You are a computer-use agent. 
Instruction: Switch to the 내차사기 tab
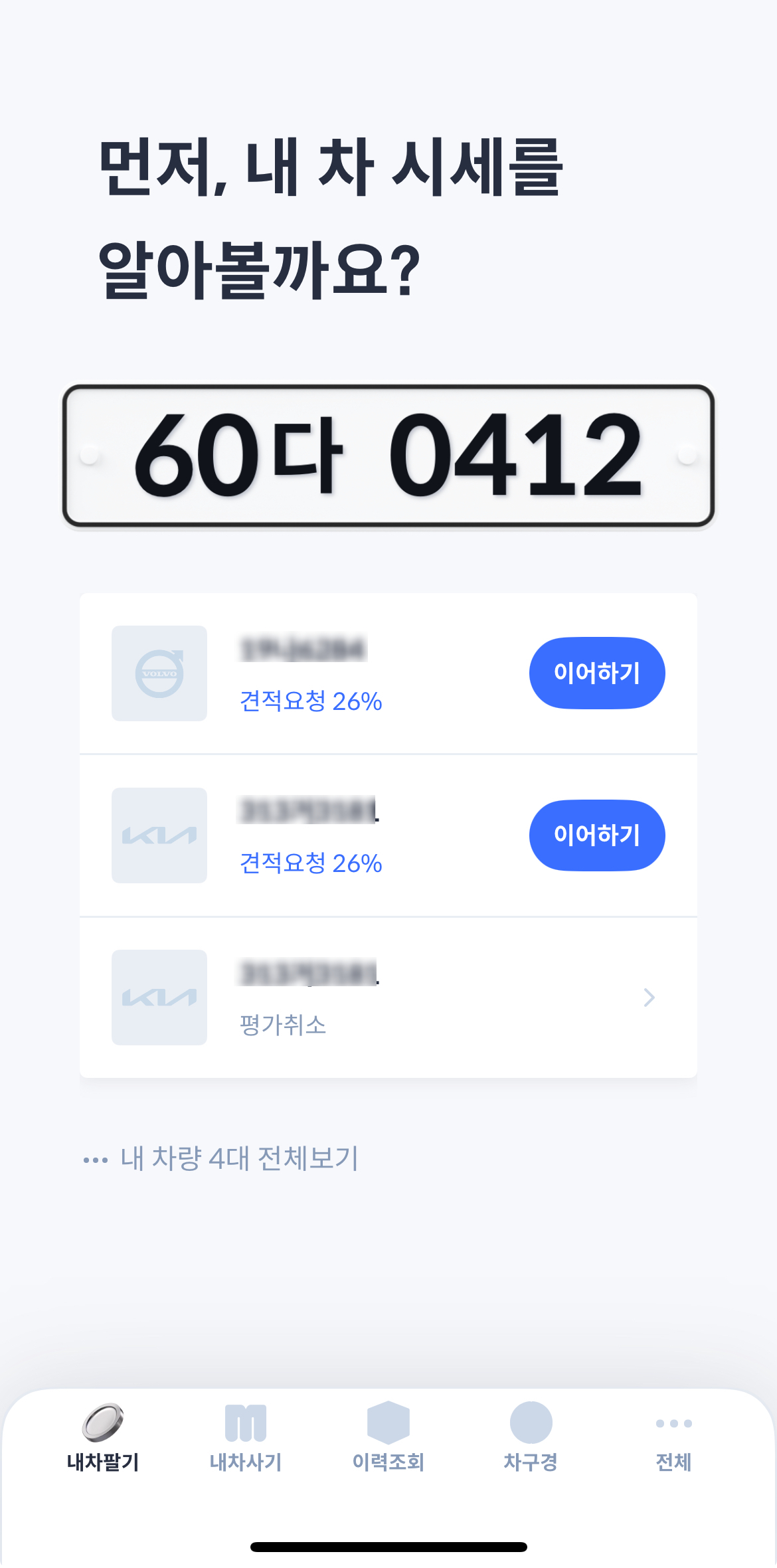246,1437
